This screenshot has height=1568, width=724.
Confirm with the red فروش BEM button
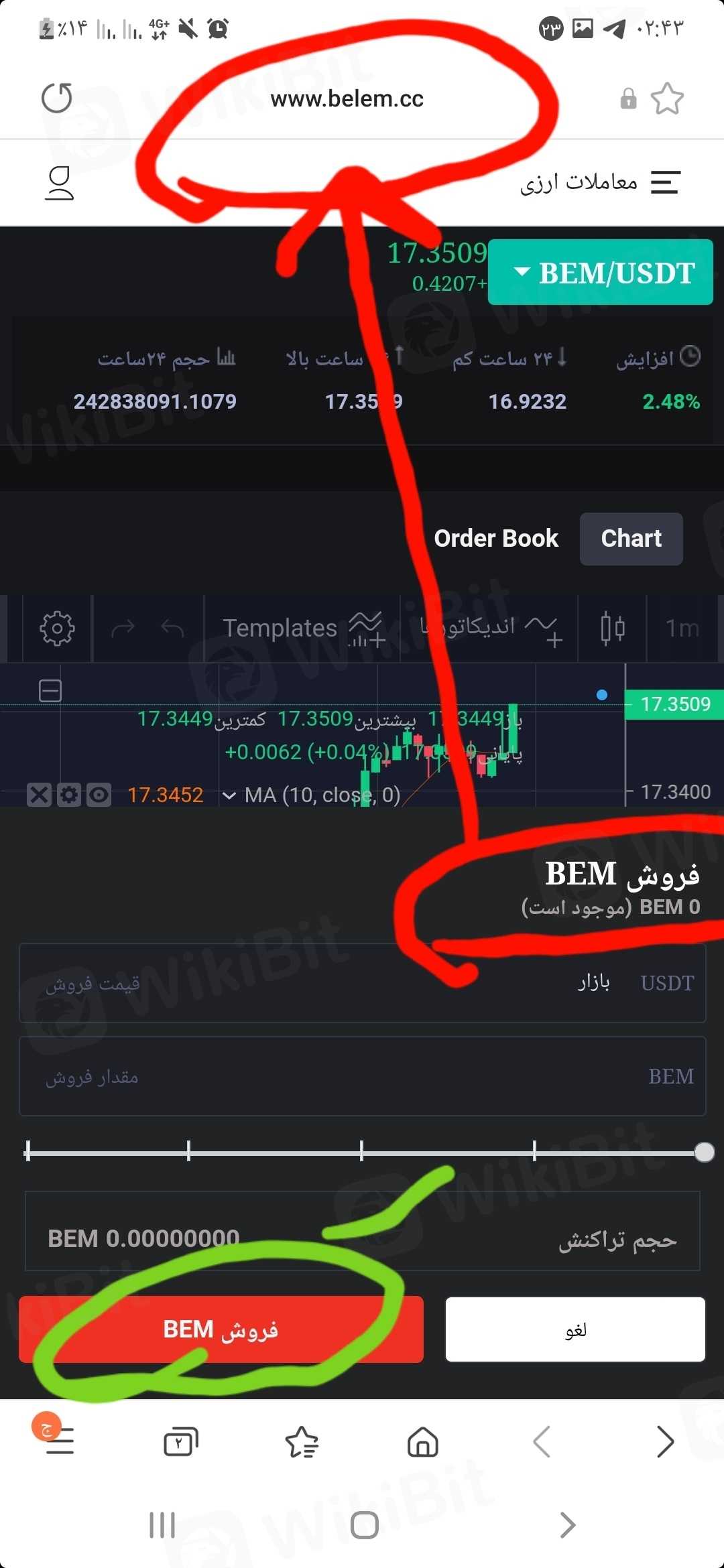(221, 1329)
